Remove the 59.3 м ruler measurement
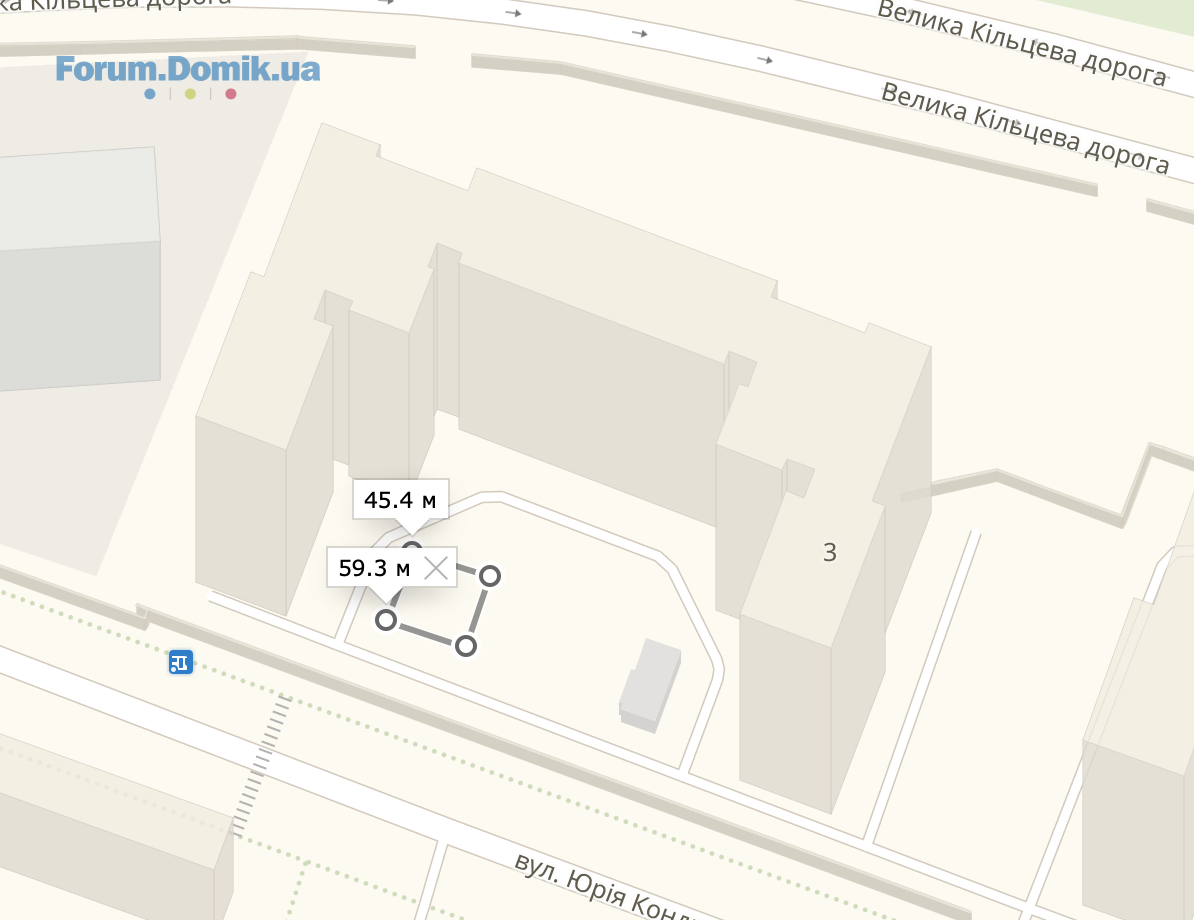 (435, 569)
